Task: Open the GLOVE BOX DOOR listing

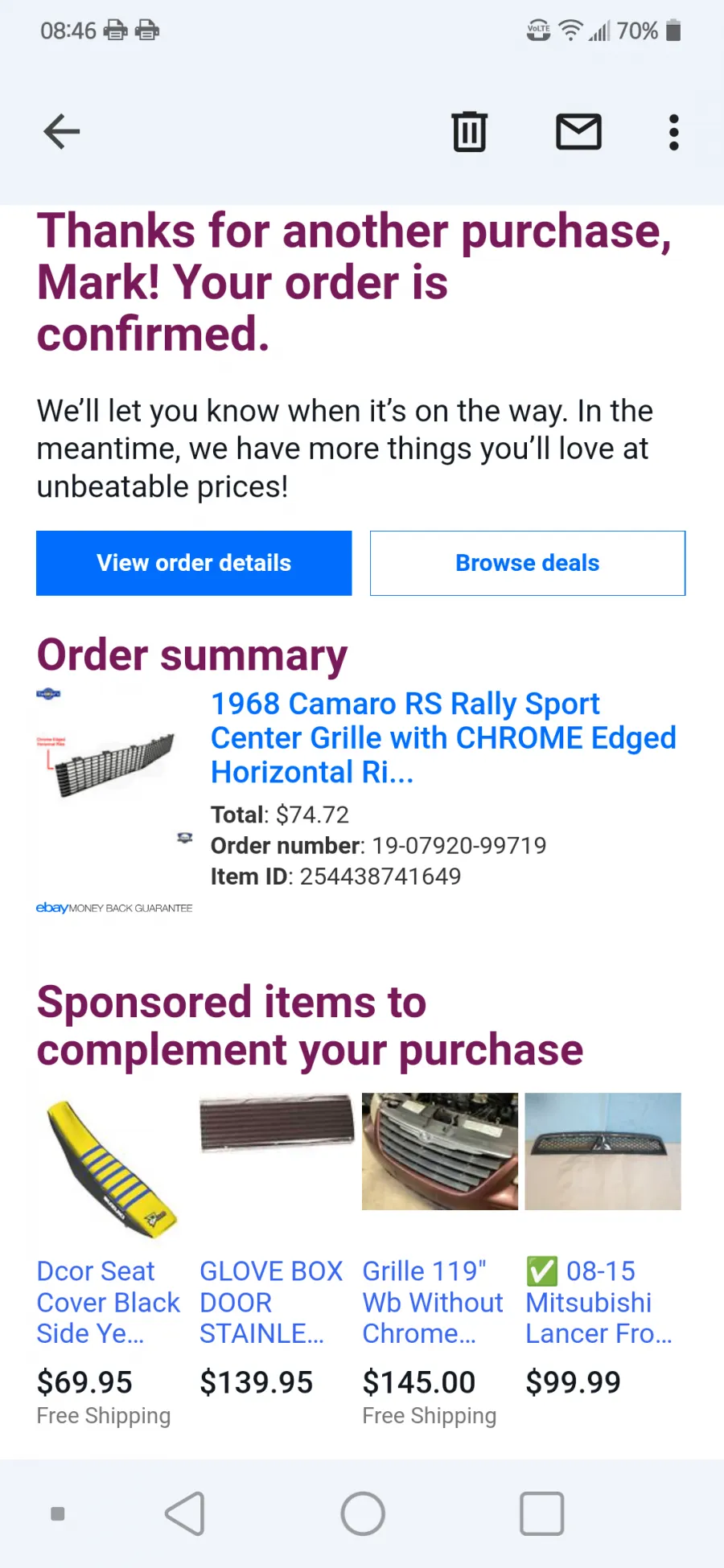Action: tap(270, 1302)
